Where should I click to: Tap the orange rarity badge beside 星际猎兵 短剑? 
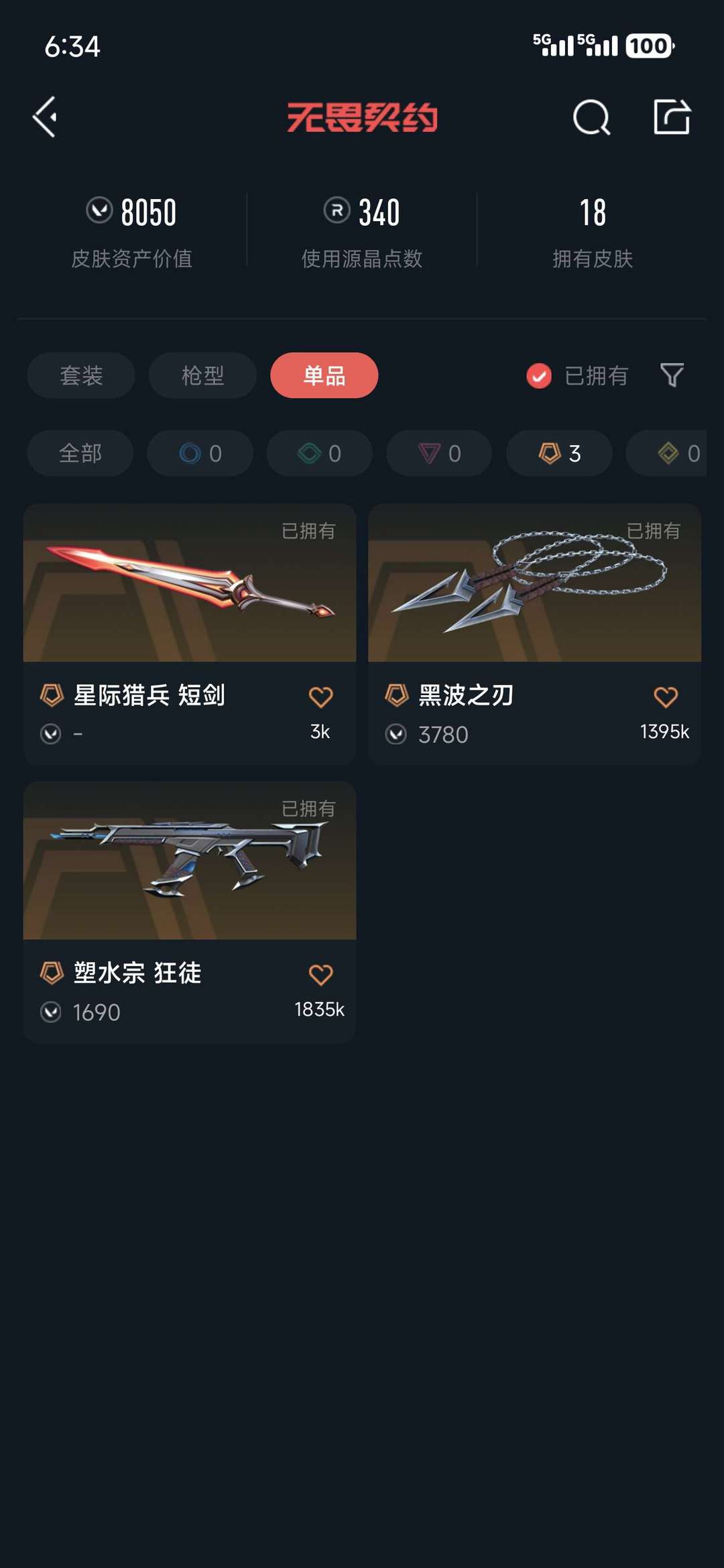point(52,697)
